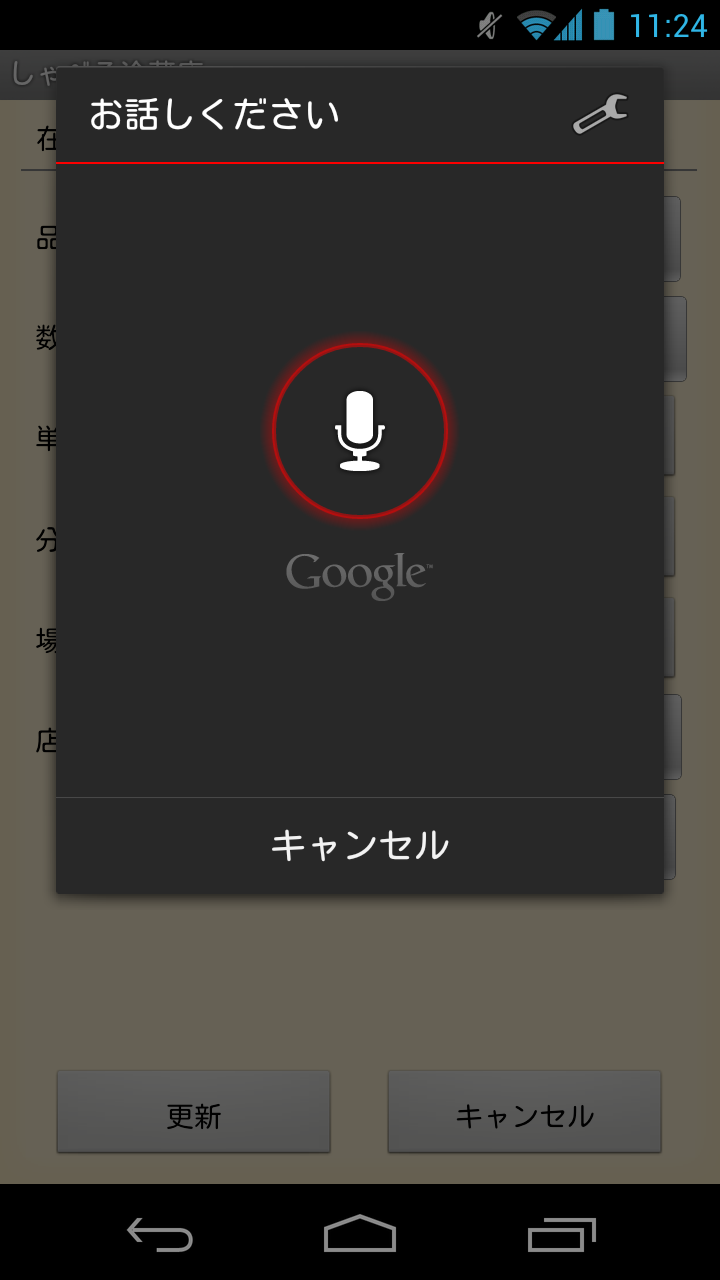Go back using the navigation bar

160,1234
